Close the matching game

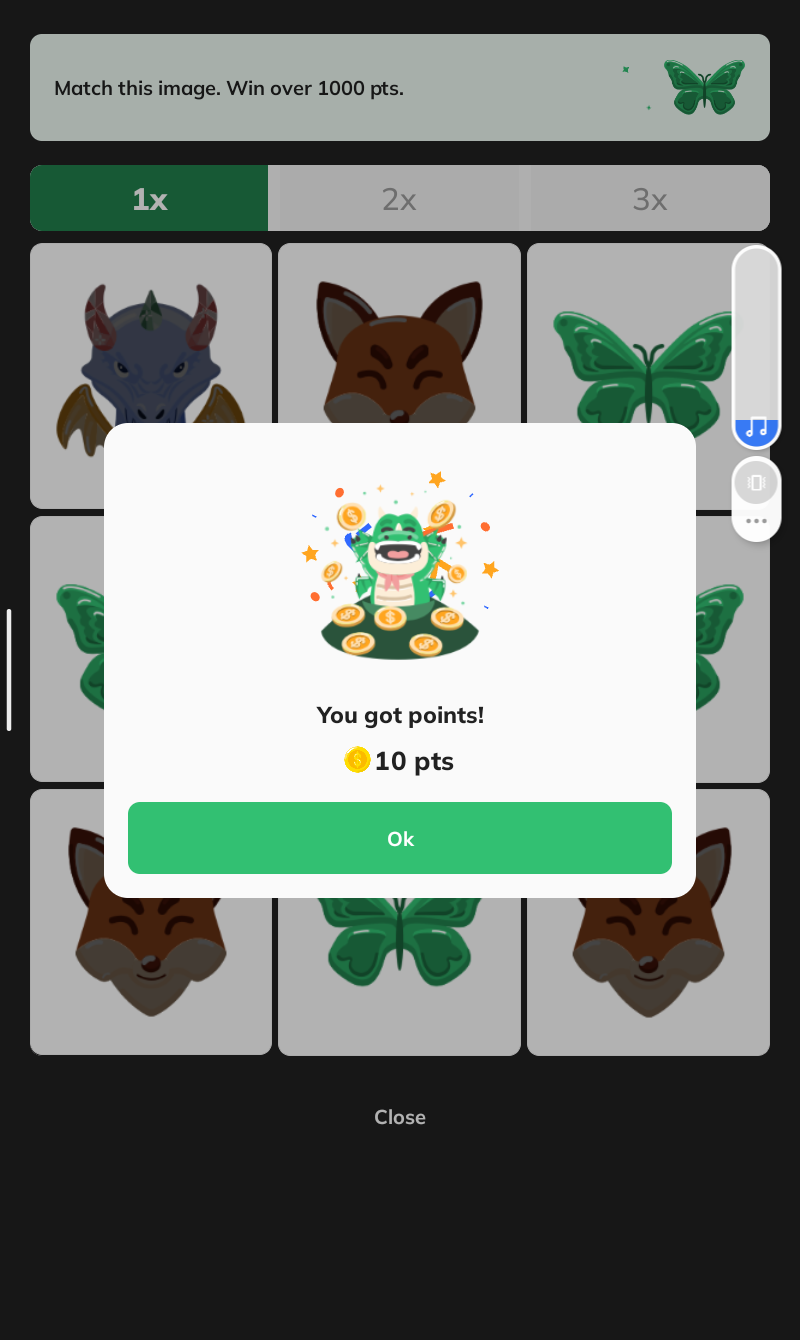(x=400, y=1117)
